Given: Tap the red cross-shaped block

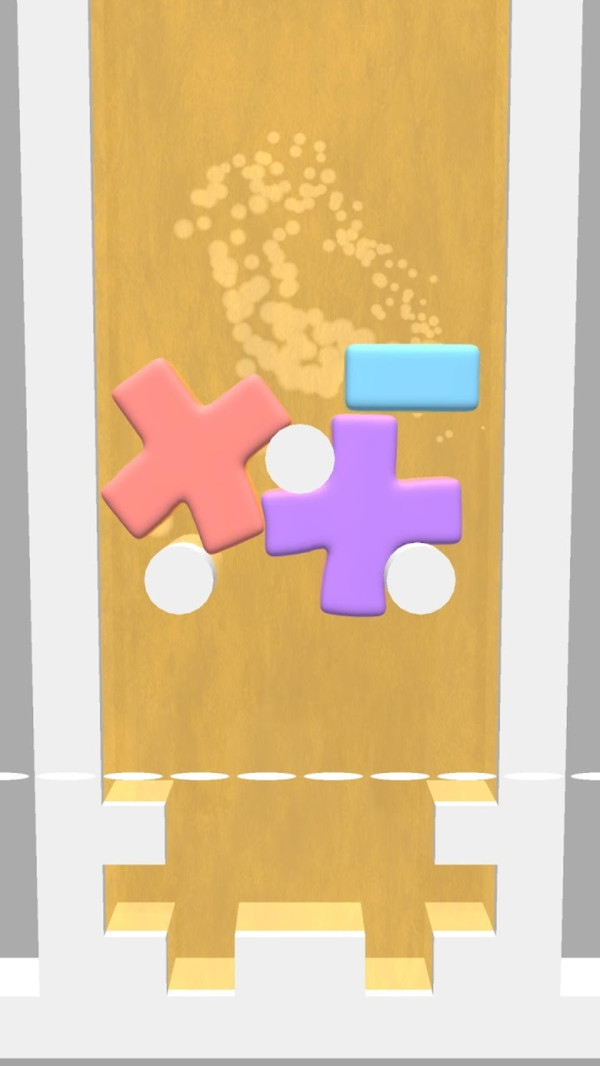Looking at the screenshot, I should click(194, 454).
